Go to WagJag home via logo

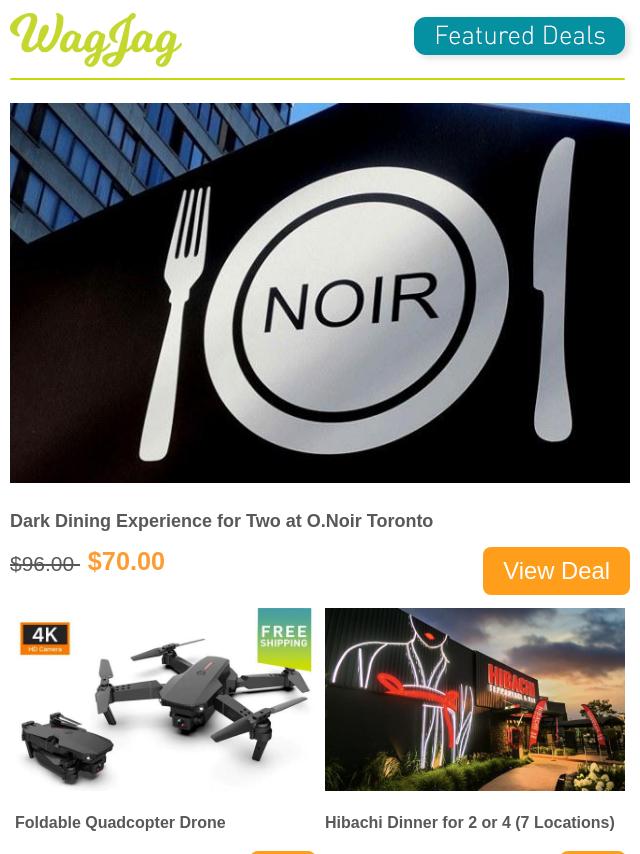pyautogui.click(x=96, y=40)
